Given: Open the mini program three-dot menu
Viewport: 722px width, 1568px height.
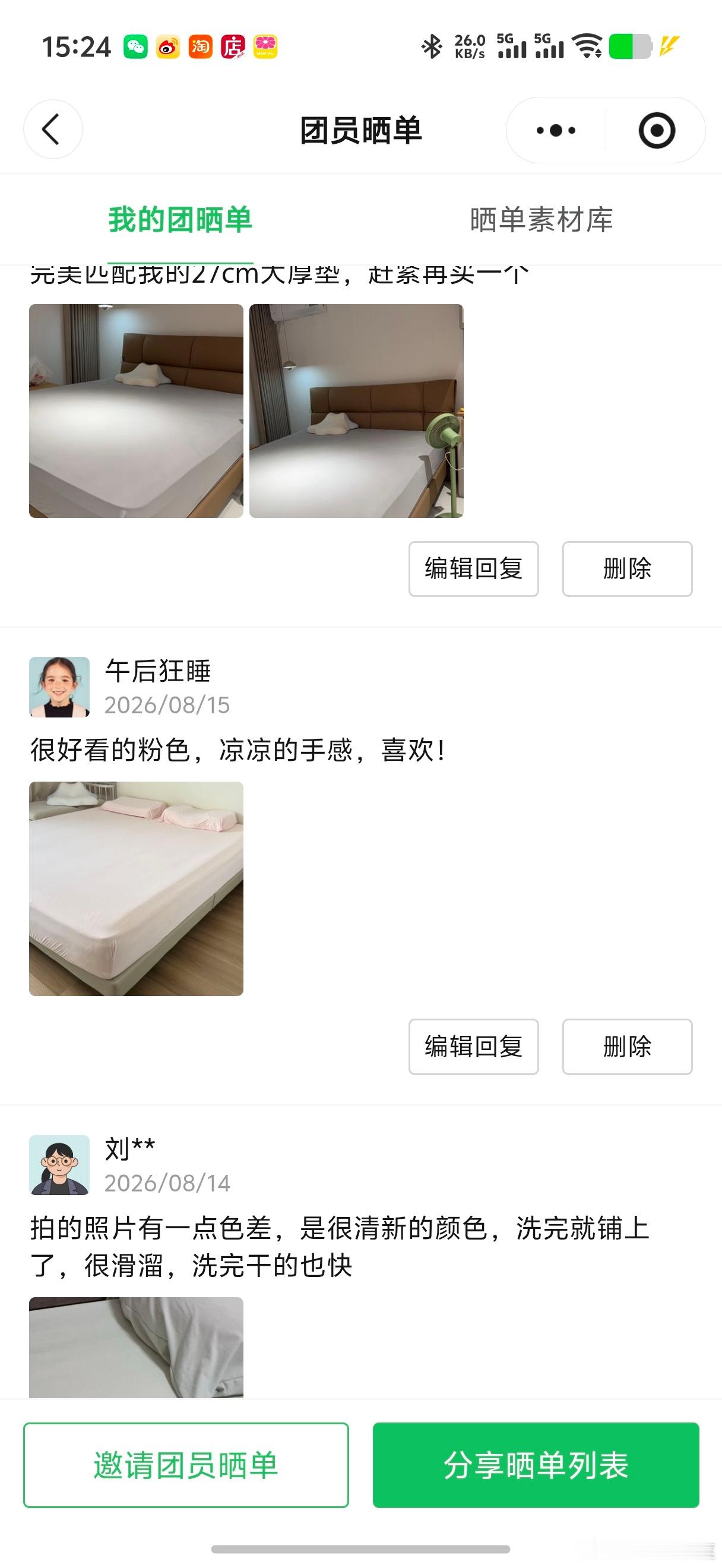Looking at the screenshot, I should point(556,130).
